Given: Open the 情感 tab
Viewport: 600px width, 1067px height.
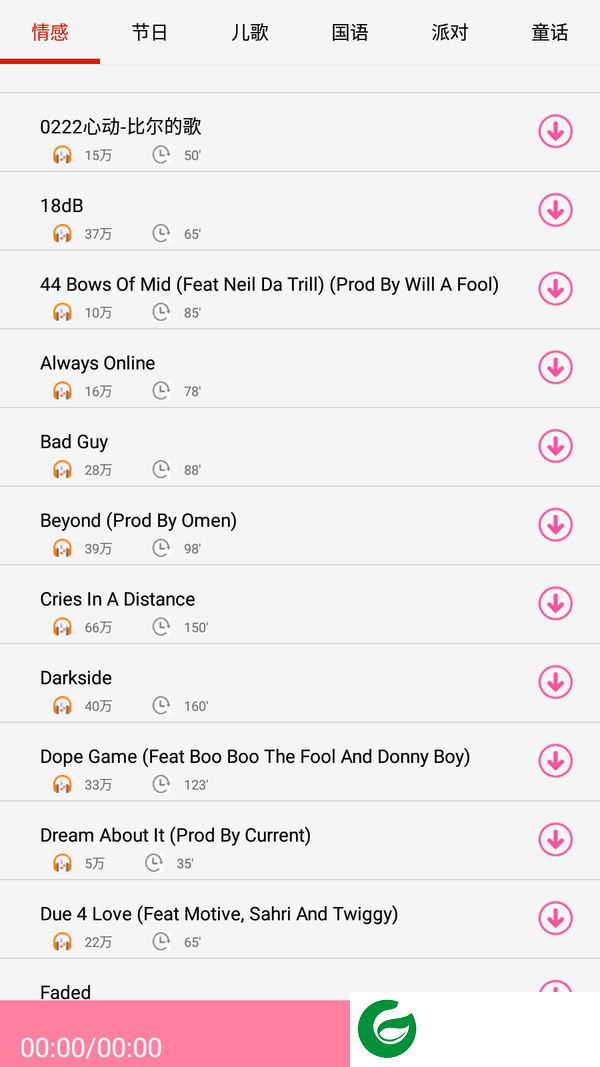Looking at the screenshot, I should pos(50,32).
